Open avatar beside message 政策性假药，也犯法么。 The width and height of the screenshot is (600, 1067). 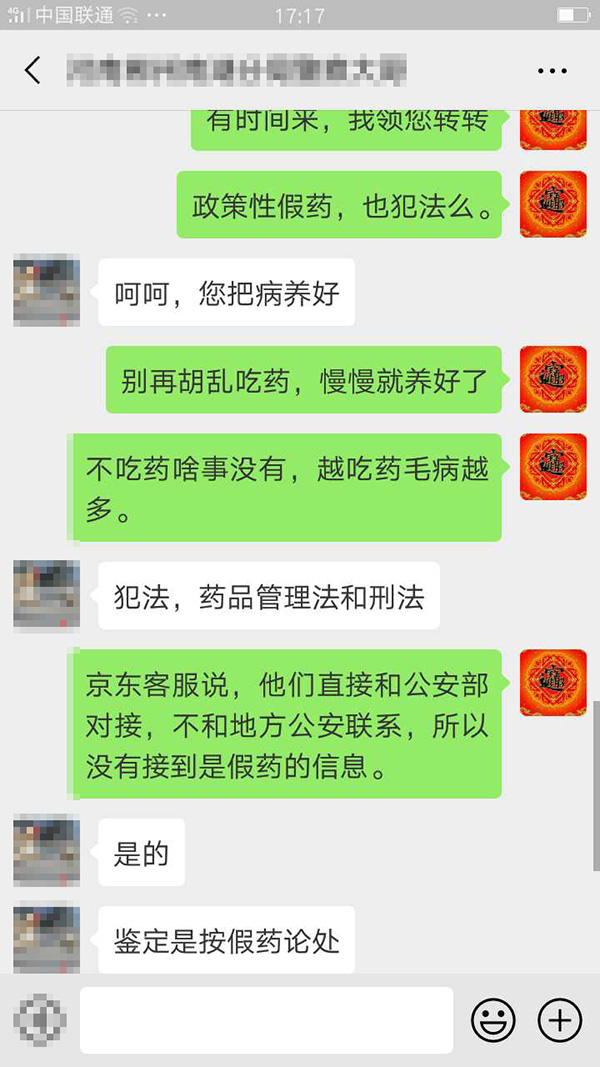[553, 204]
